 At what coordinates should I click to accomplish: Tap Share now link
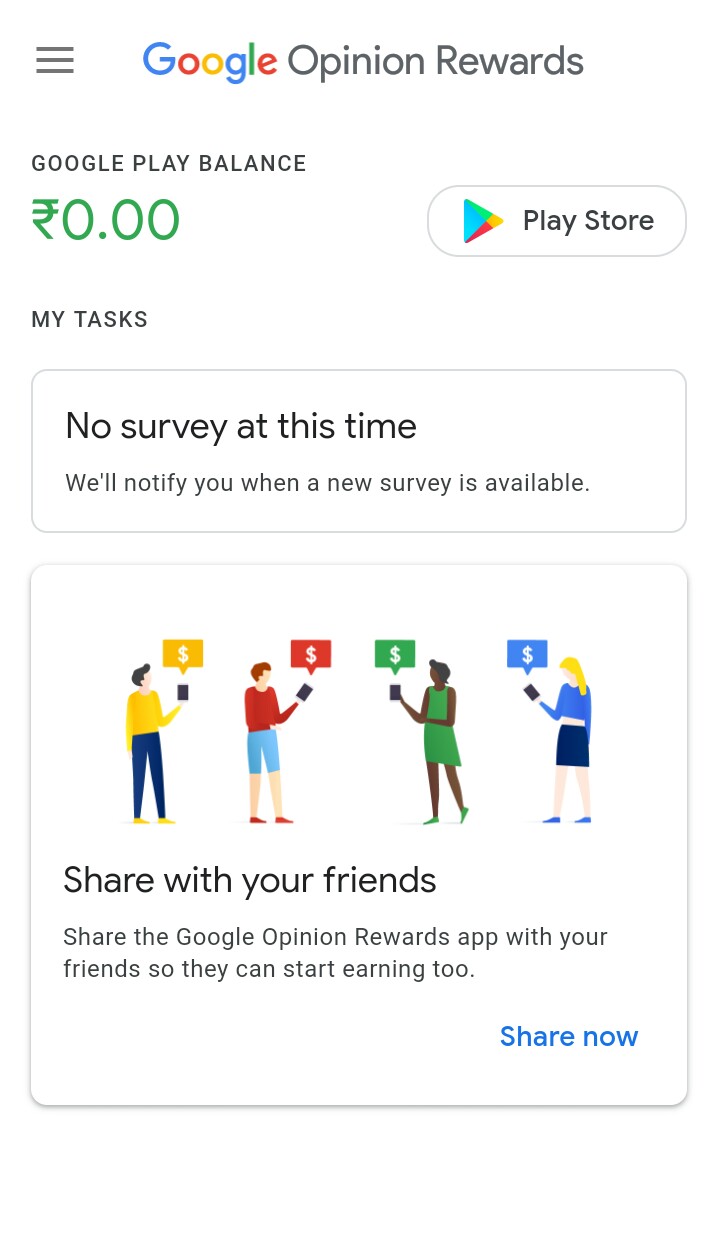pos(568,1036)
